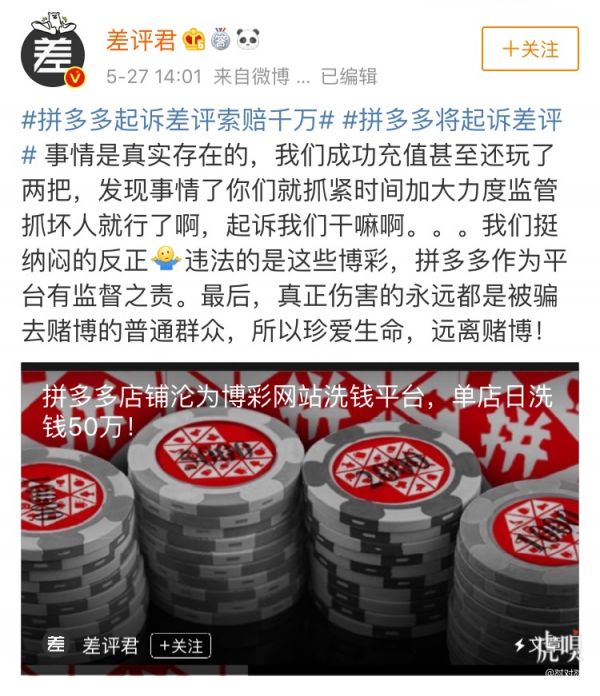
Task: Open hashtag #拼多多起诉差评索赔千万#
Action: pos(177,120)
